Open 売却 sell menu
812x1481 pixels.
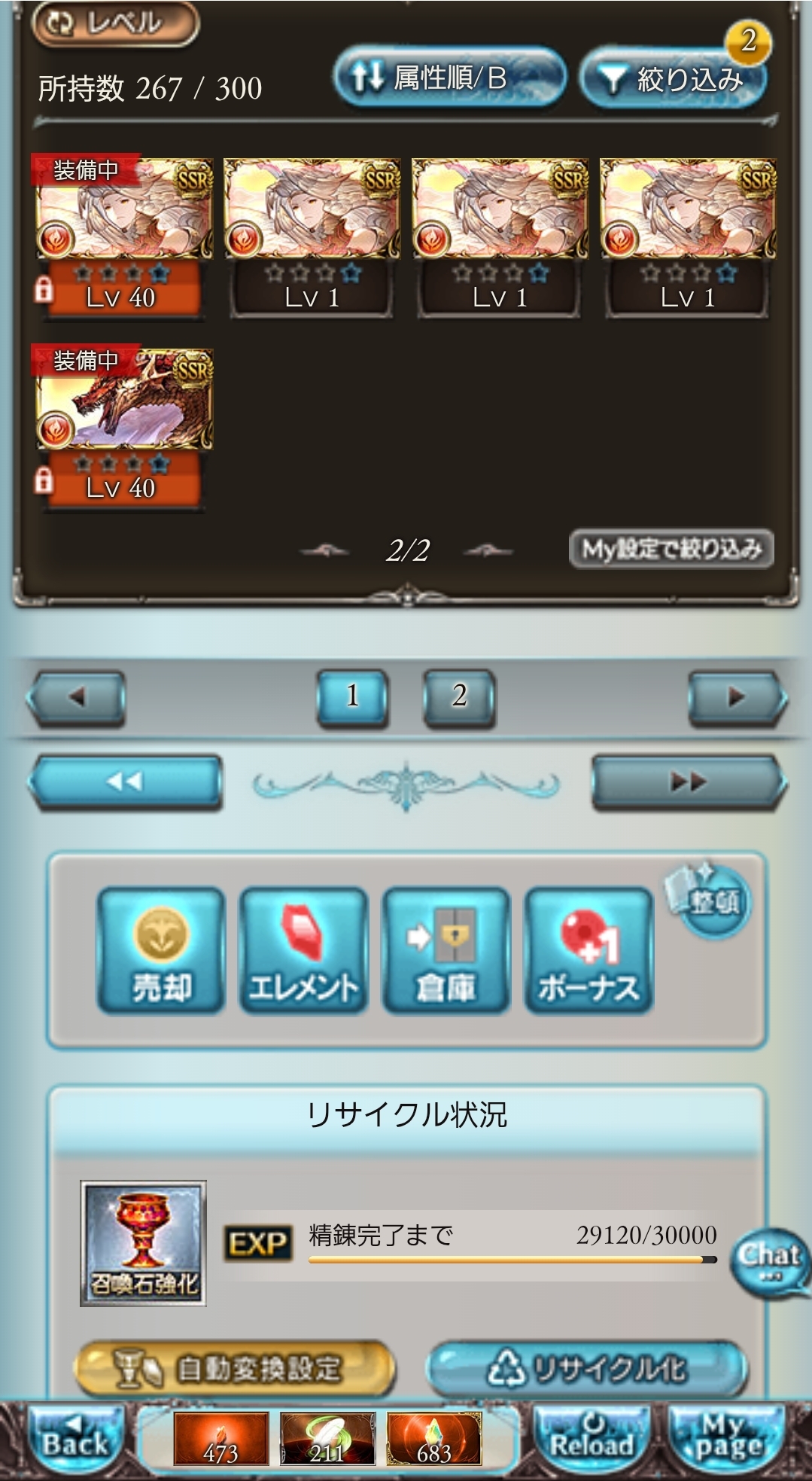161,950
